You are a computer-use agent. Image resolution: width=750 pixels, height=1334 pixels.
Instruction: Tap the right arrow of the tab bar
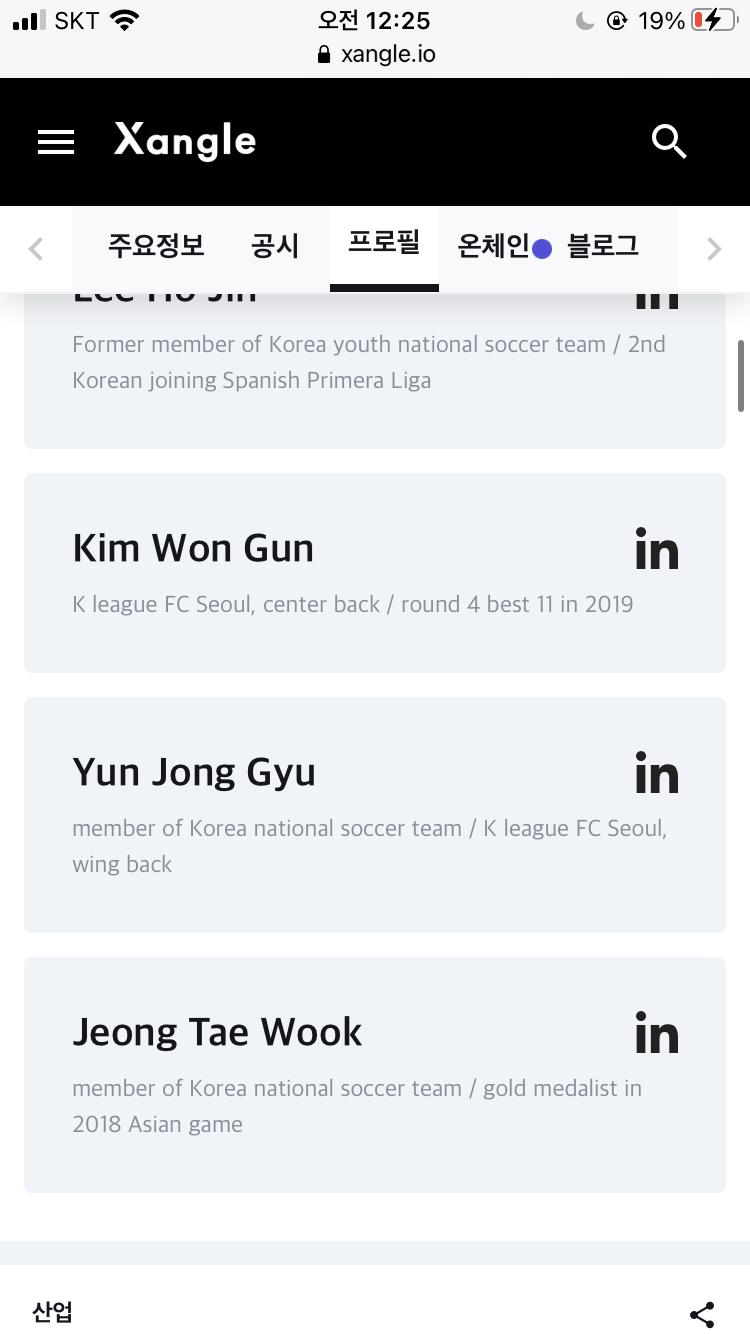coord(714,248)
